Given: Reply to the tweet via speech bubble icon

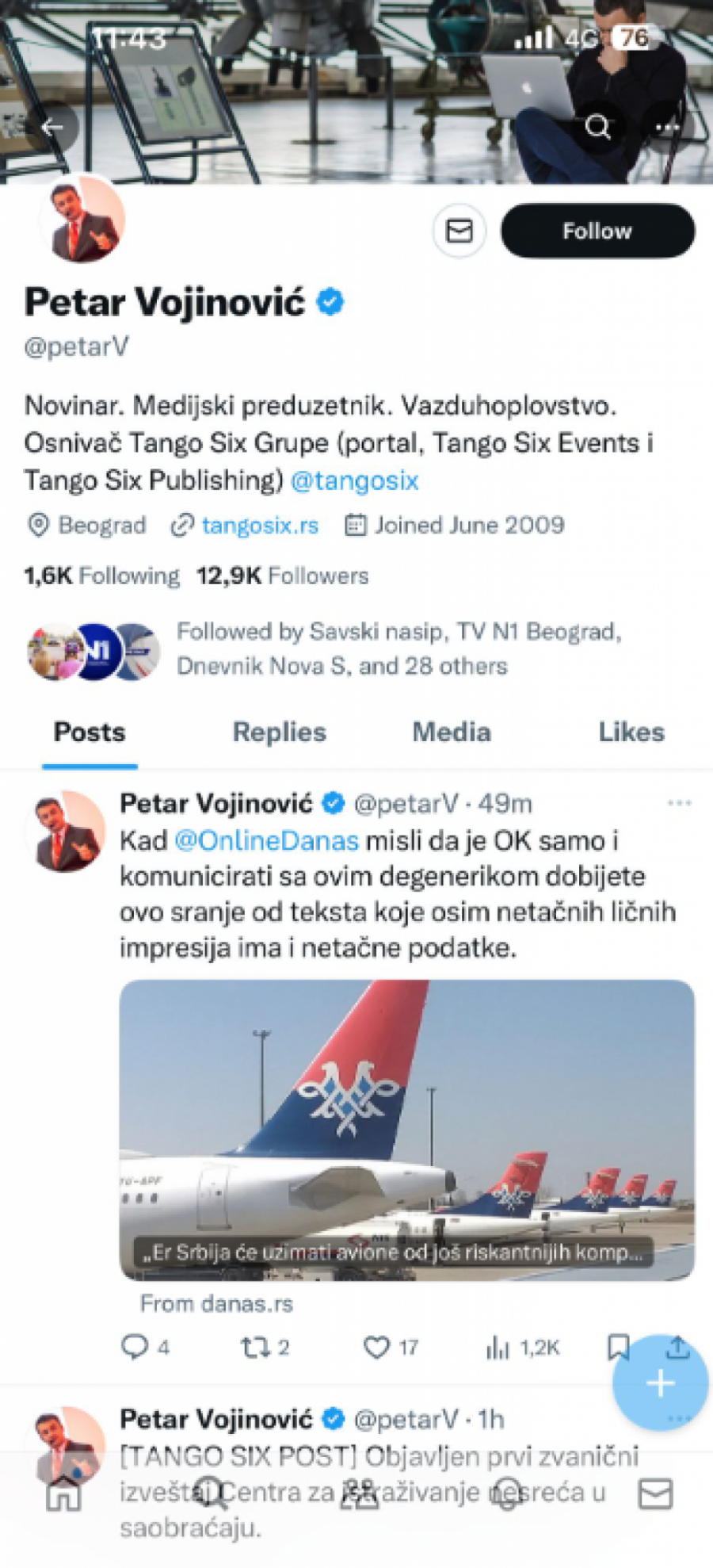Looking at the screenshot, I should pos(136,1345).
